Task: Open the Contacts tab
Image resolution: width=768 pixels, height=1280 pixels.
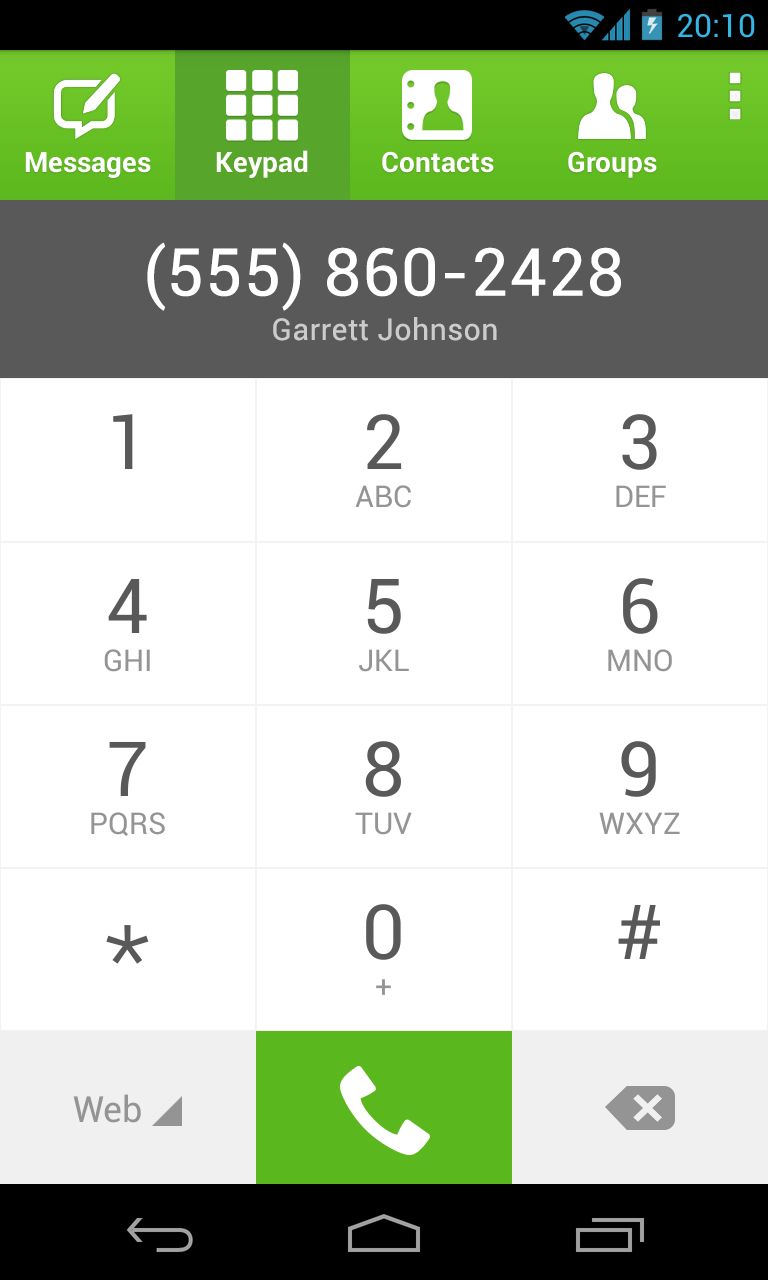Action: tap(437, 125)
